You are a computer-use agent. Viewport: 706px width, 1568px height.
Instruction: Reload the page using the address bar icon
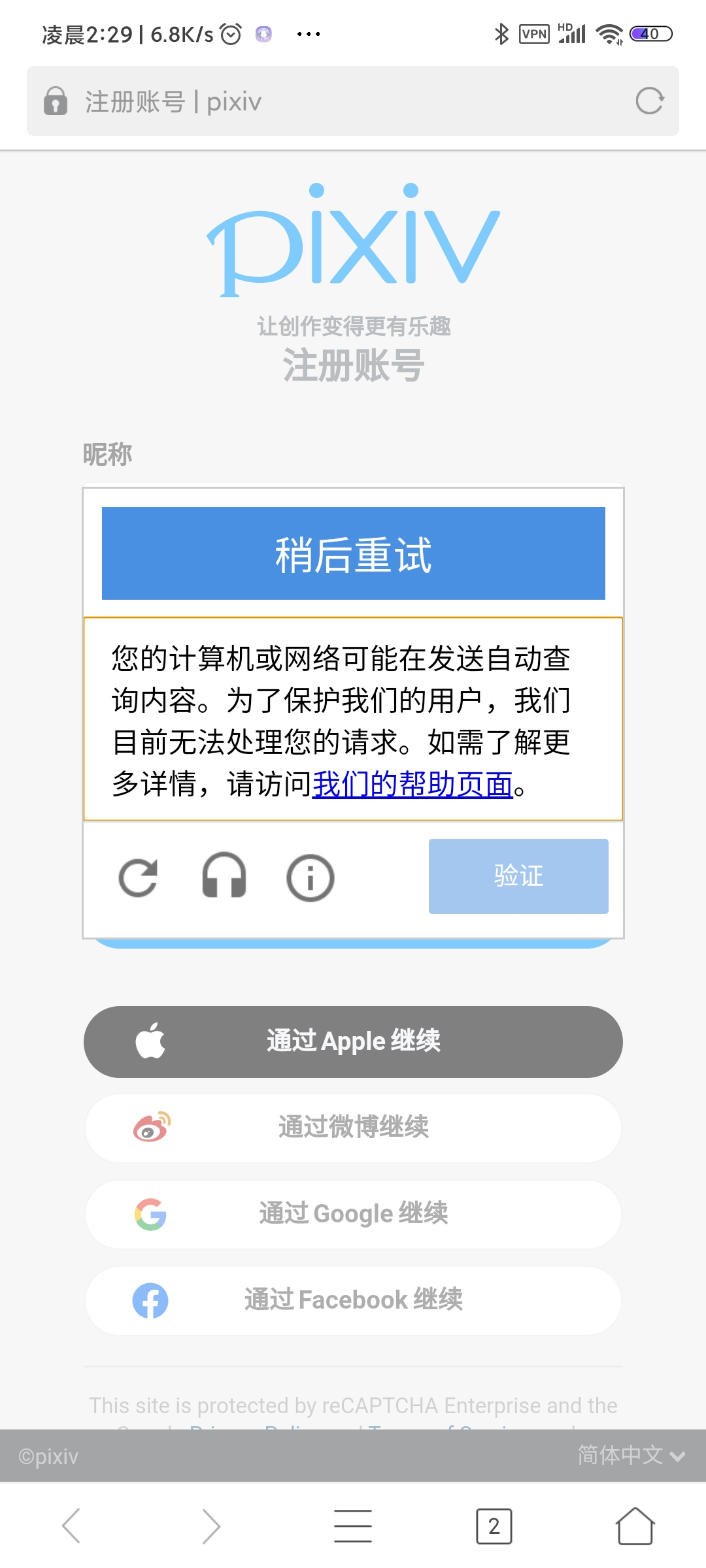pos(649,101)
